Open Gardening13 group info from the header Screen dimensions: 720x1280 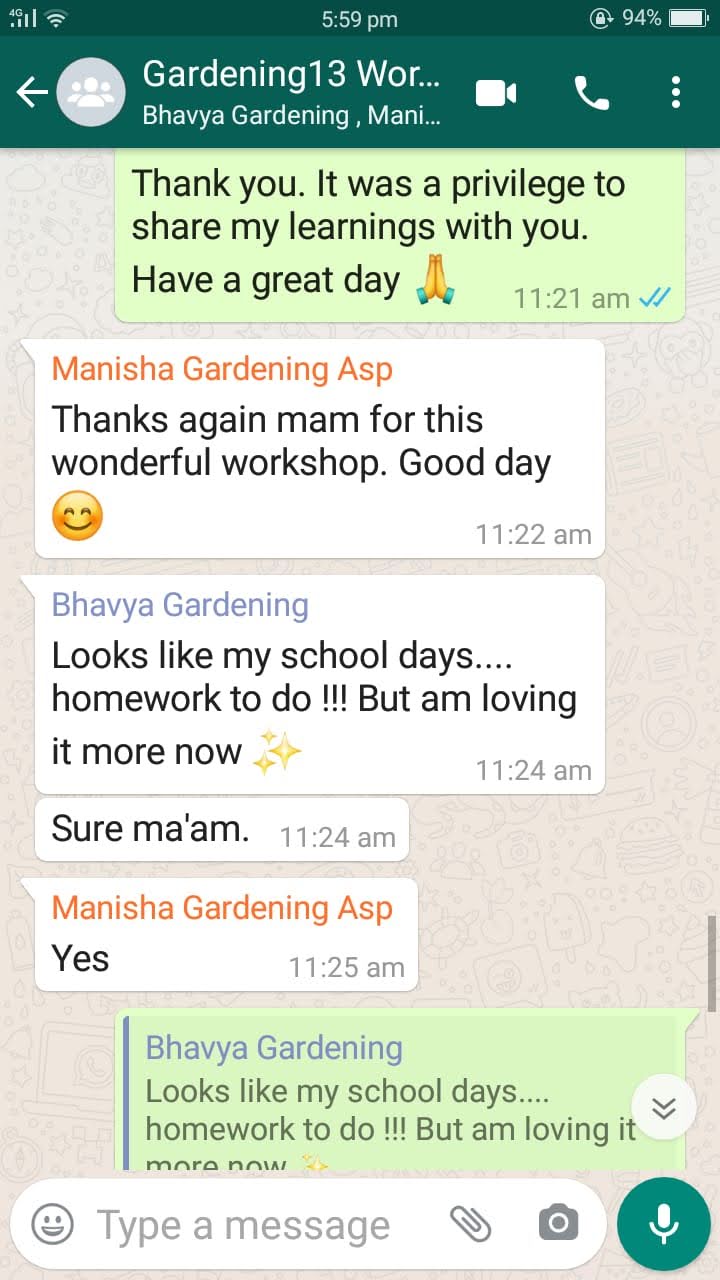[x=290, y=93]
